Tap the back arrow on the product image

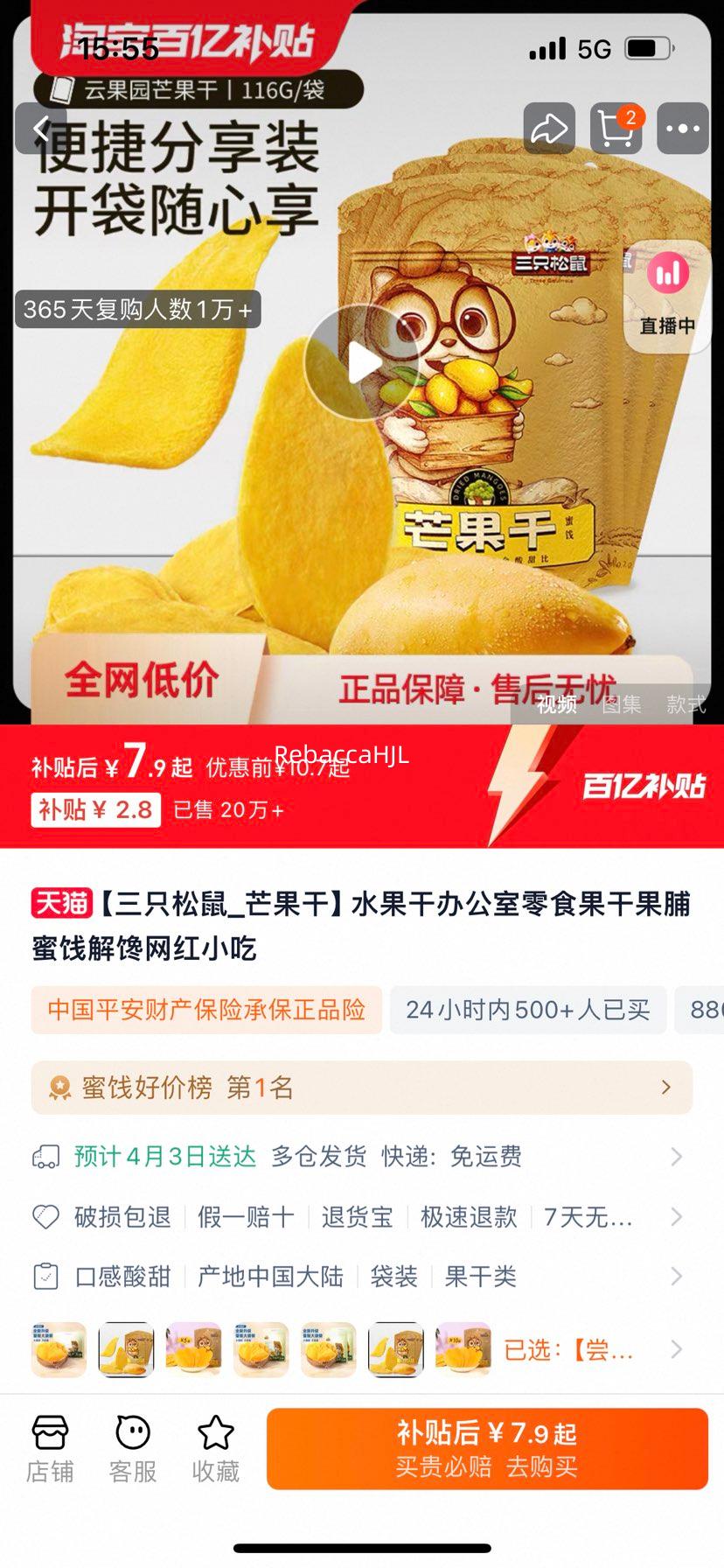pyautogui.click(x=39, y=128)
